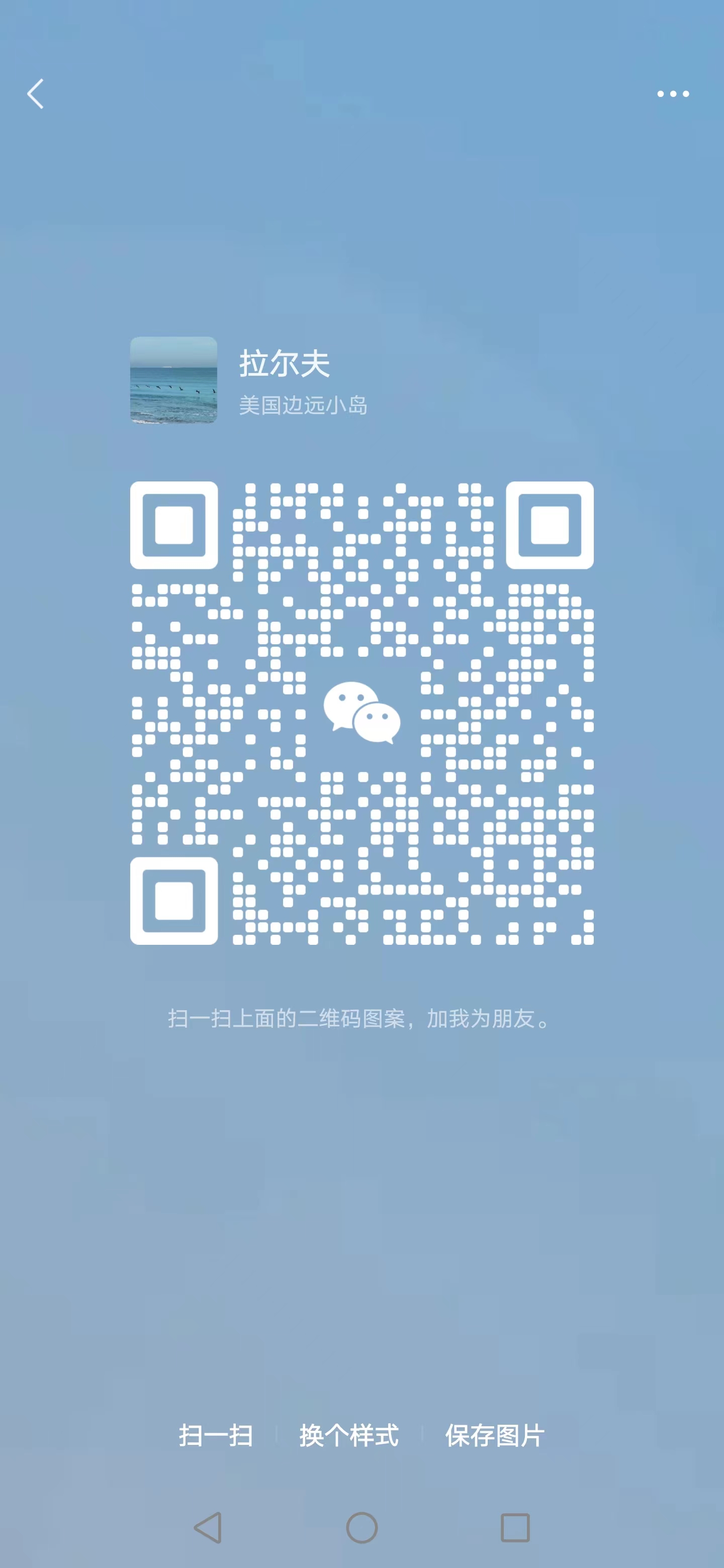Save the QR image via 保存图片
Screen dimensions: 724x1568
(x=494, y=1435)
